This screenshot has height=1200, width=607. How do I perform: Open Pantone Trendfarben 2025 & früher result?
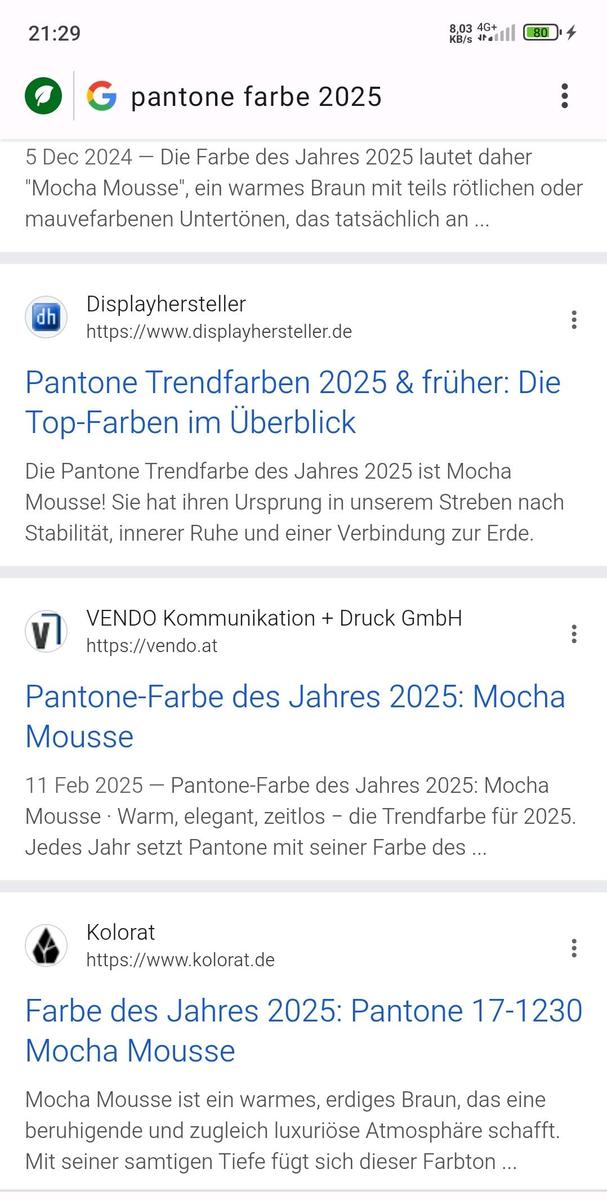292,402
